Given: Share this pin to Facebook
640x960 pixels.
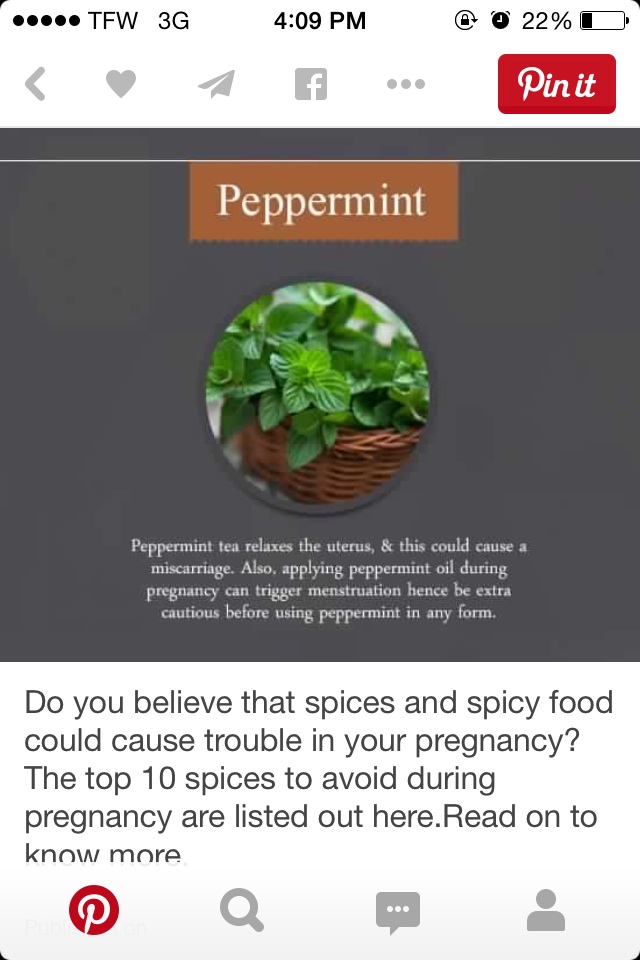Looking at the screenshot, I should (311, 85).
